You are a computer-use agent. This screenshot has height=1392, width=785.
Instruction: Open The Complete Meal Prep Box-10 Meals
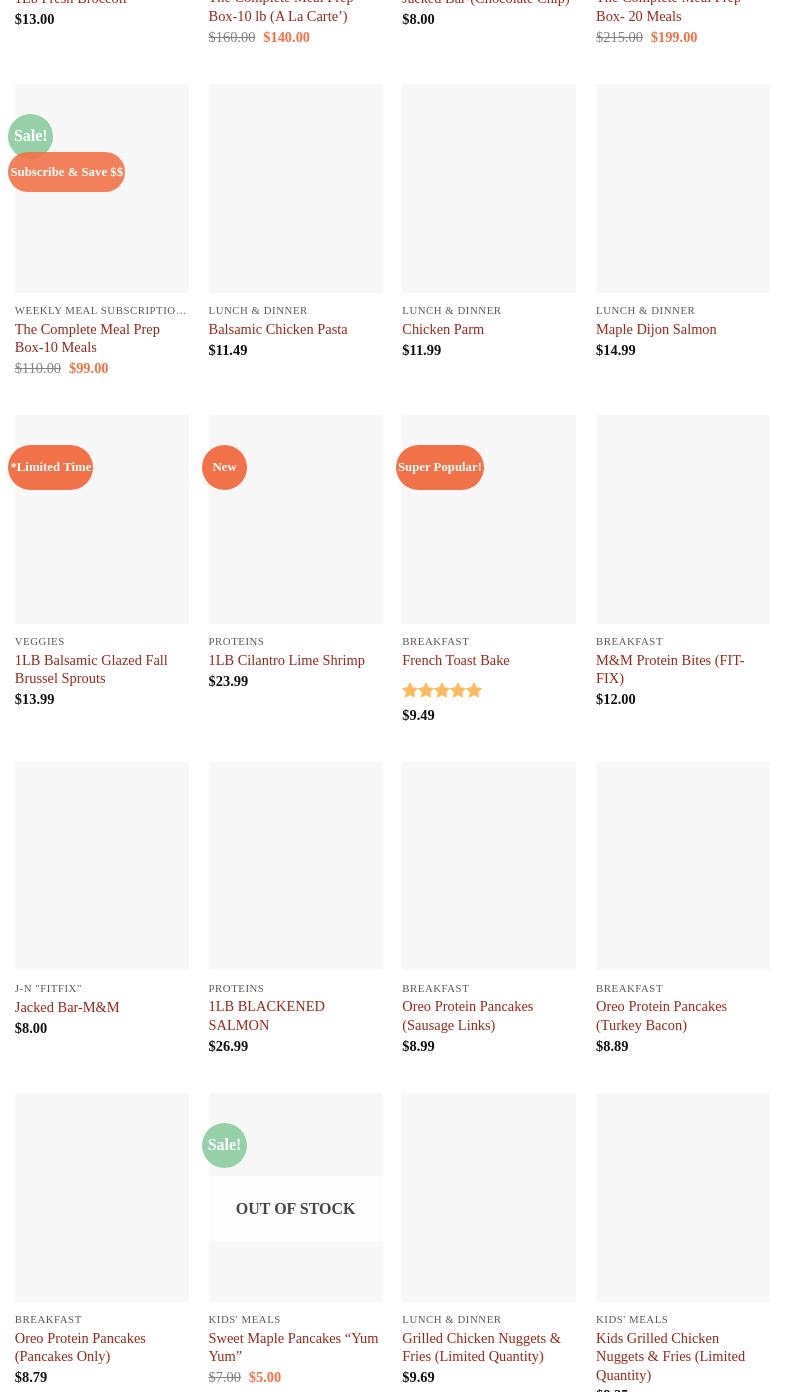click(87, 338)
